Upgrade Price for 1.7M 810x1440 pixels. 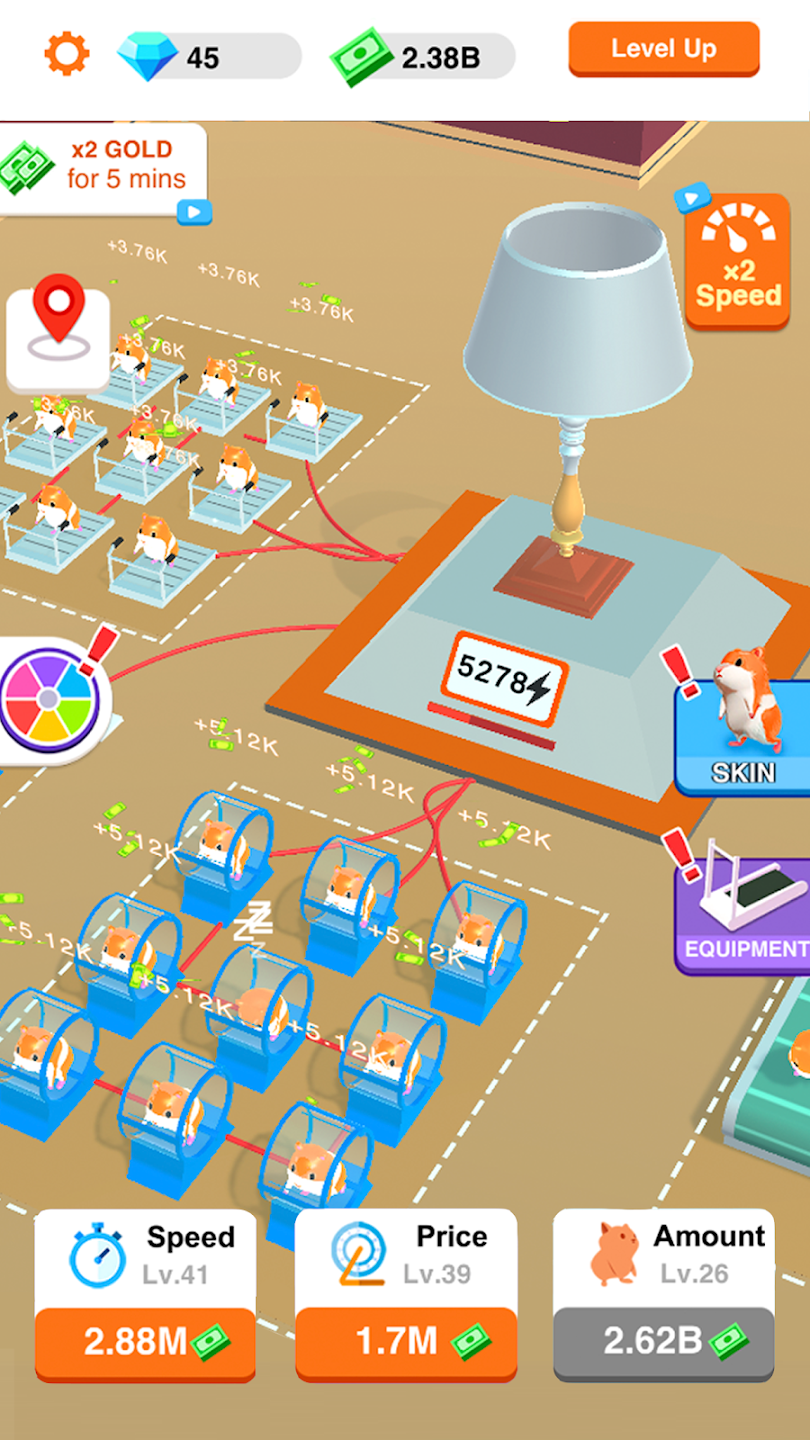pyautogui.click(x=405, y=1342)
